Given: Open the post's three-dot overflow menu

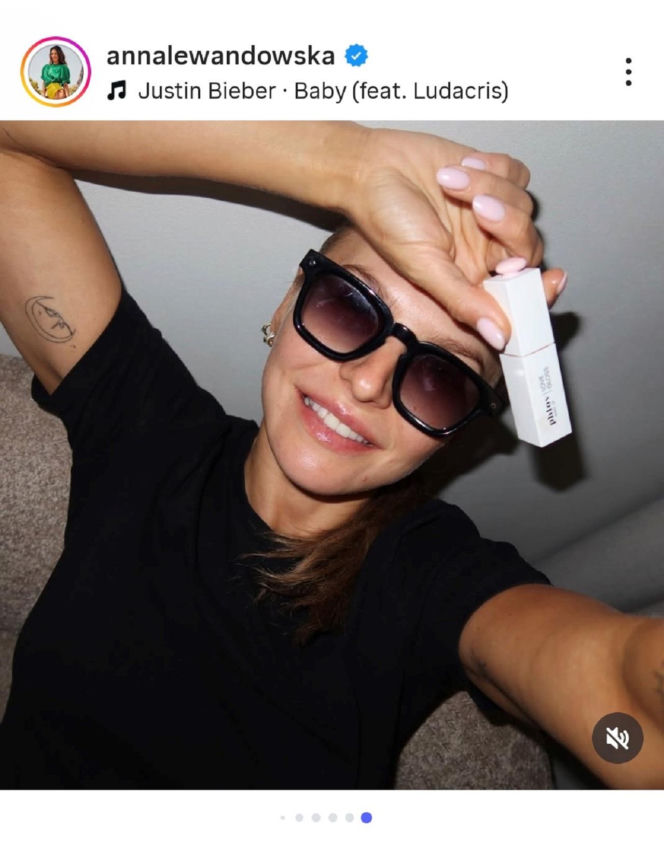Looking at the screenshot, I should 628,72.
